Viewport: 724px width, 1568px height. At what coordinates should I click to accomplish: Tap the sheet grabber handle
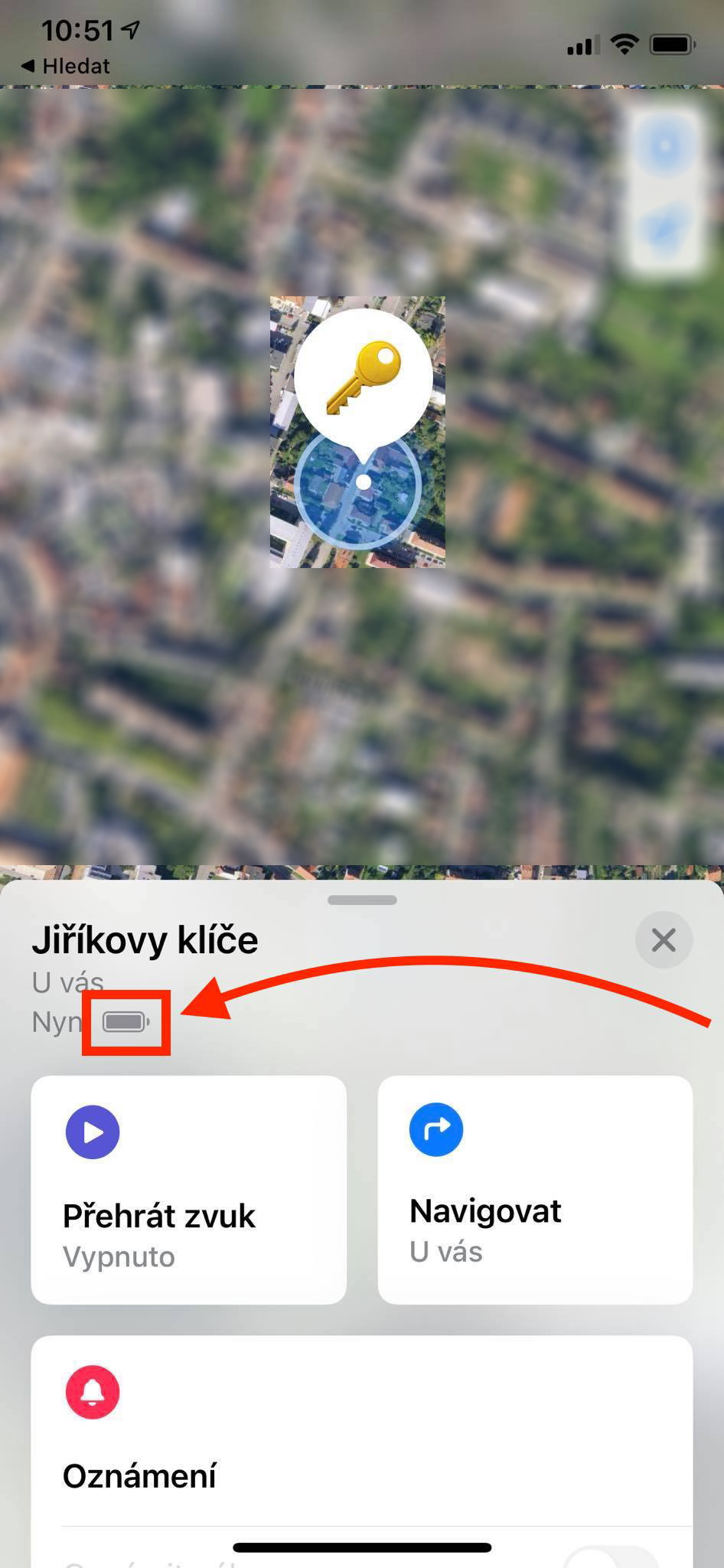click(362, 900)
